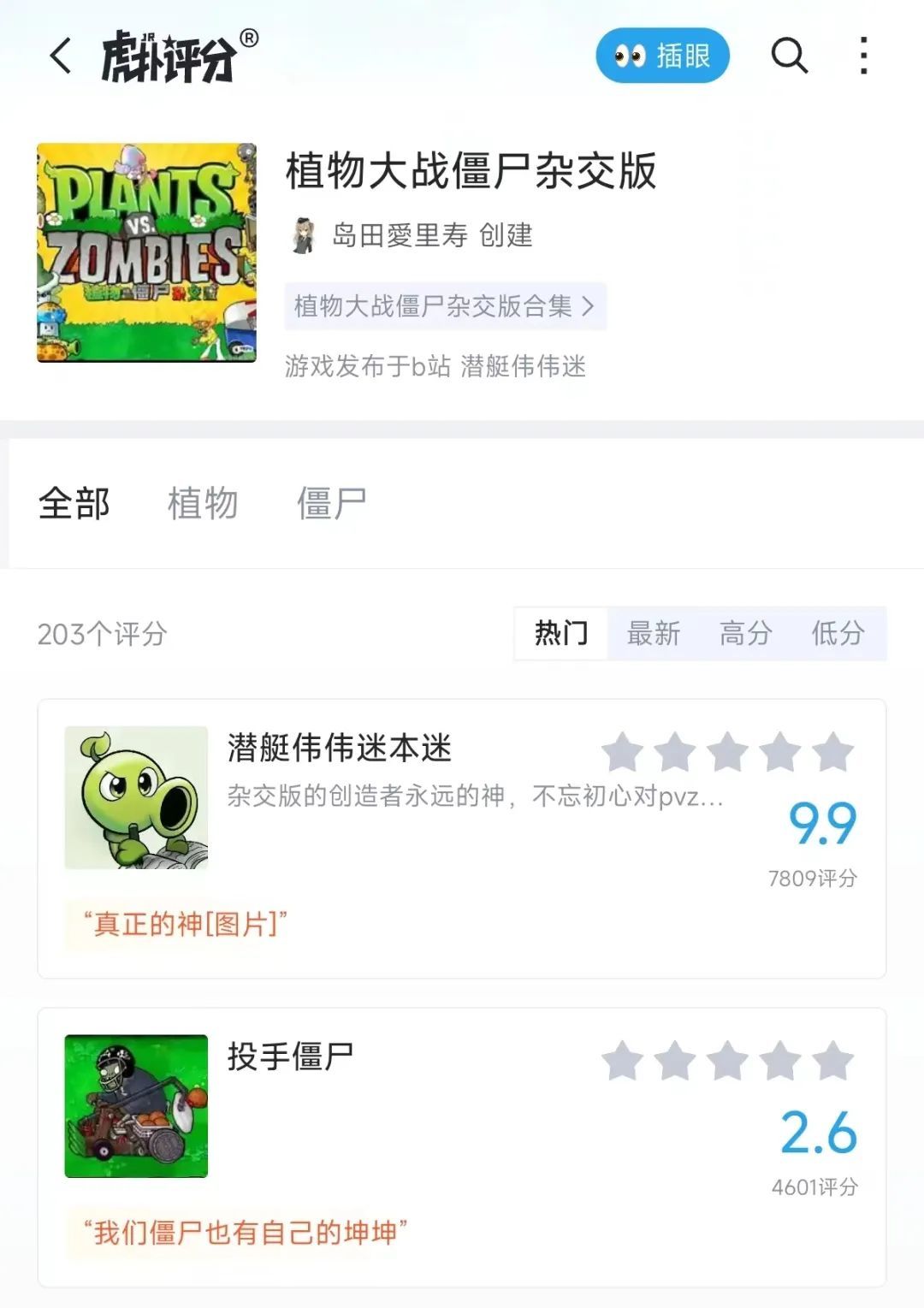
Task: Tap the eyes icon inside the 插眼 button
Action: (x=631, y=55)
